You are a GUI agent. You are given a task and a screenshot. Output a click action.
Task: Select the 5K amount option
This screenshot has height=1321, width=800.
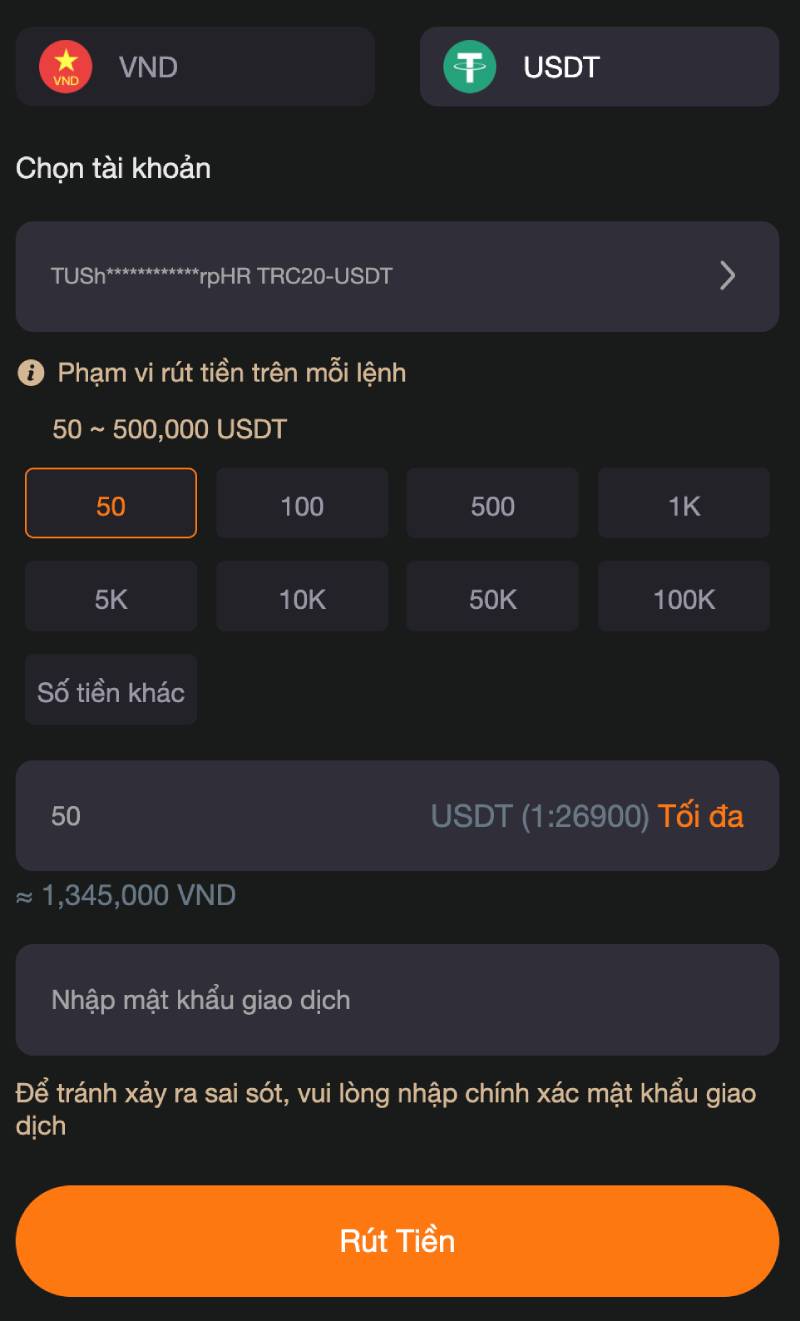tap(111, 597)
